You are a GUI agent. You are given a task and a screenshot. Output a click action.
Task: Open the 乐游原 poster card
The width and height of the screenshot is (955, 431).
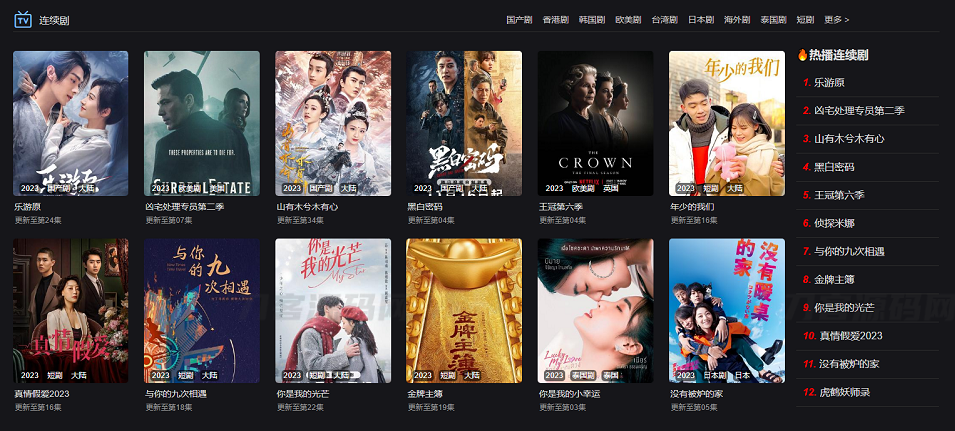pyautogui.click(x=70, y=123)
